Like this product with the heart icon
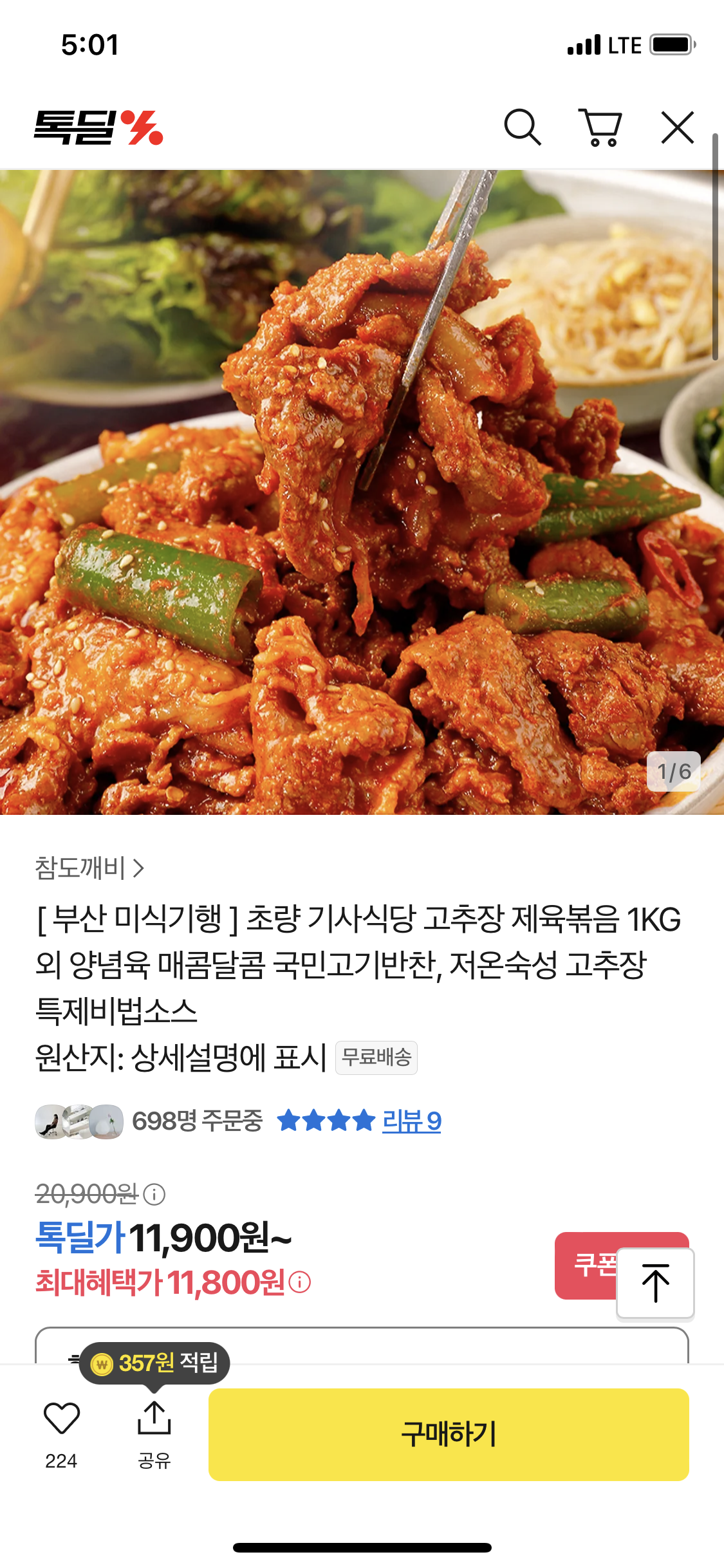Viewport: 724px width, 1568px height. (61, 1419)
